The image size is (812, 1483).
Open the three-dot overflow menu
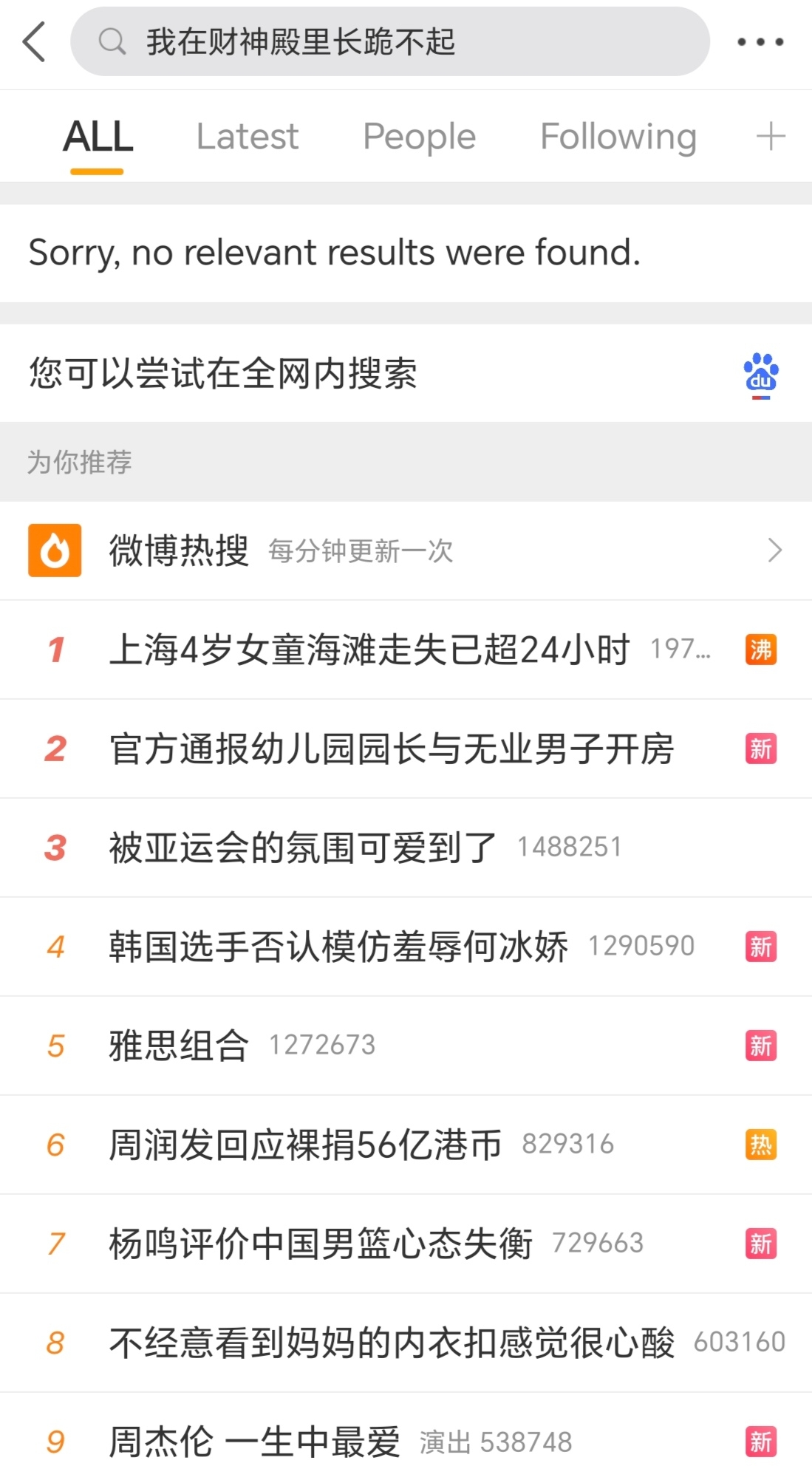(x=760, y=42)
